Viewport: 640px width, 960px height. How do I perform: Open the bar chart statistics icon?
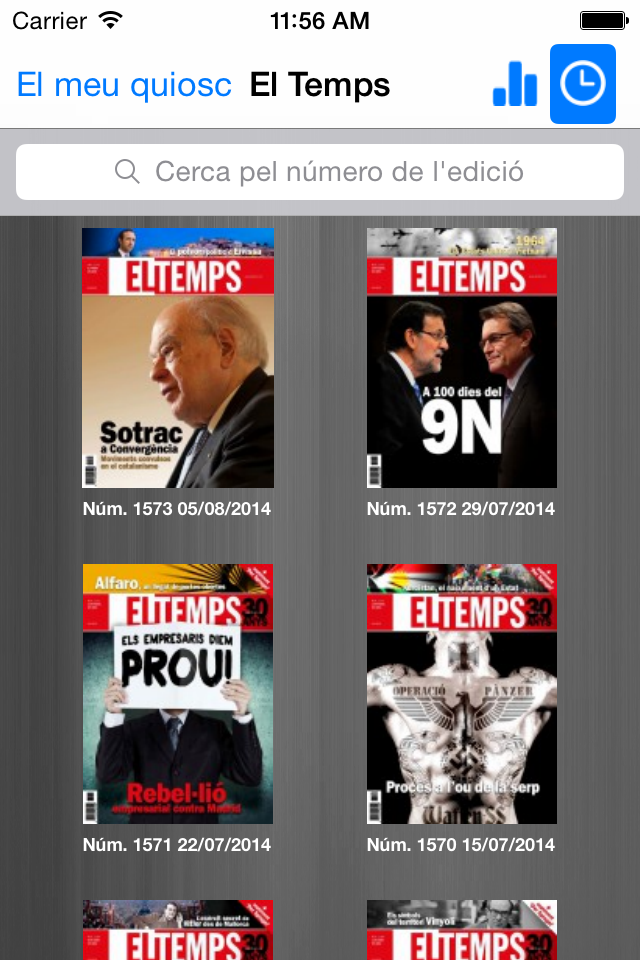(x=515, y=85)
